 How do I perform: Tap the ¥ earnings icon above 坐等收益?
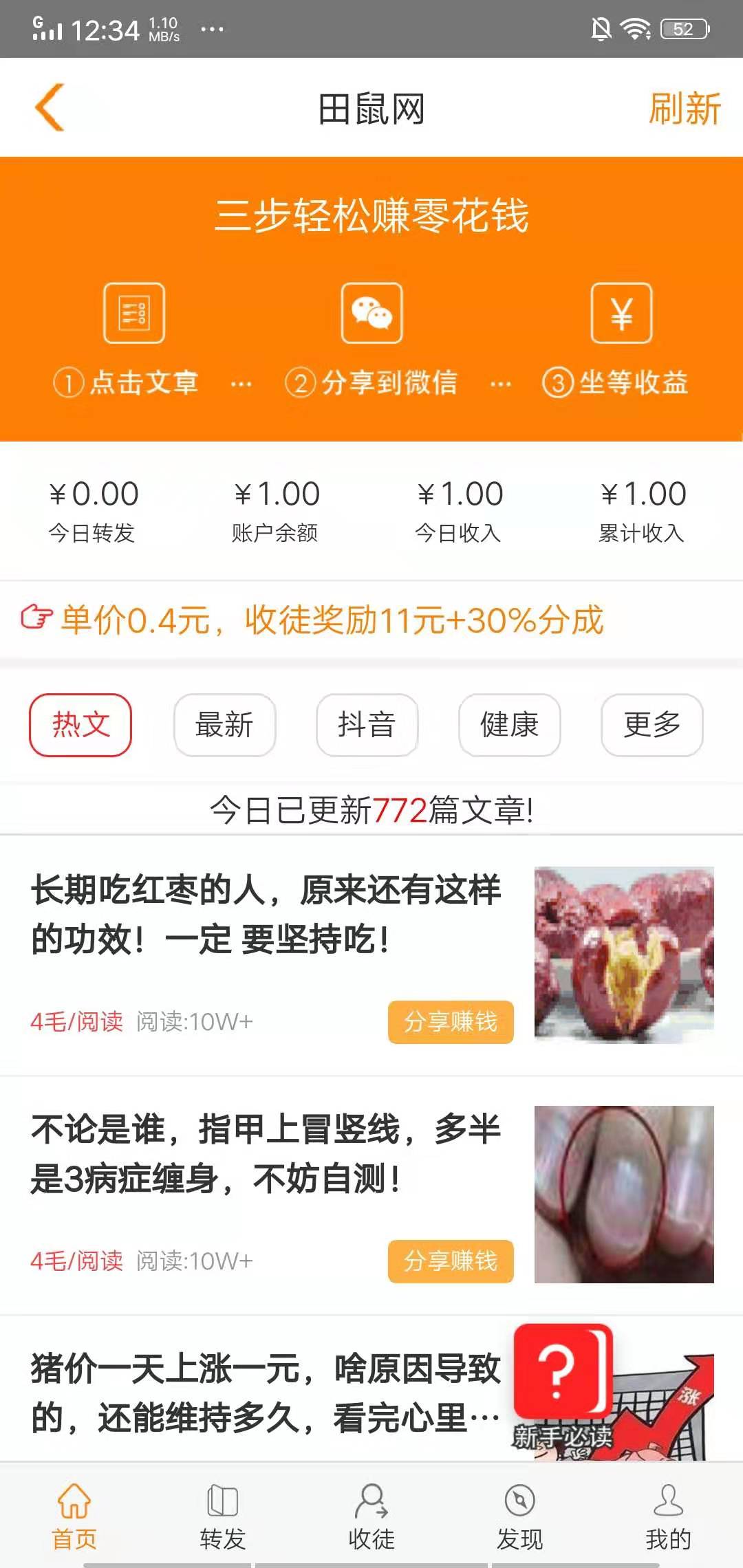[620, 314]
